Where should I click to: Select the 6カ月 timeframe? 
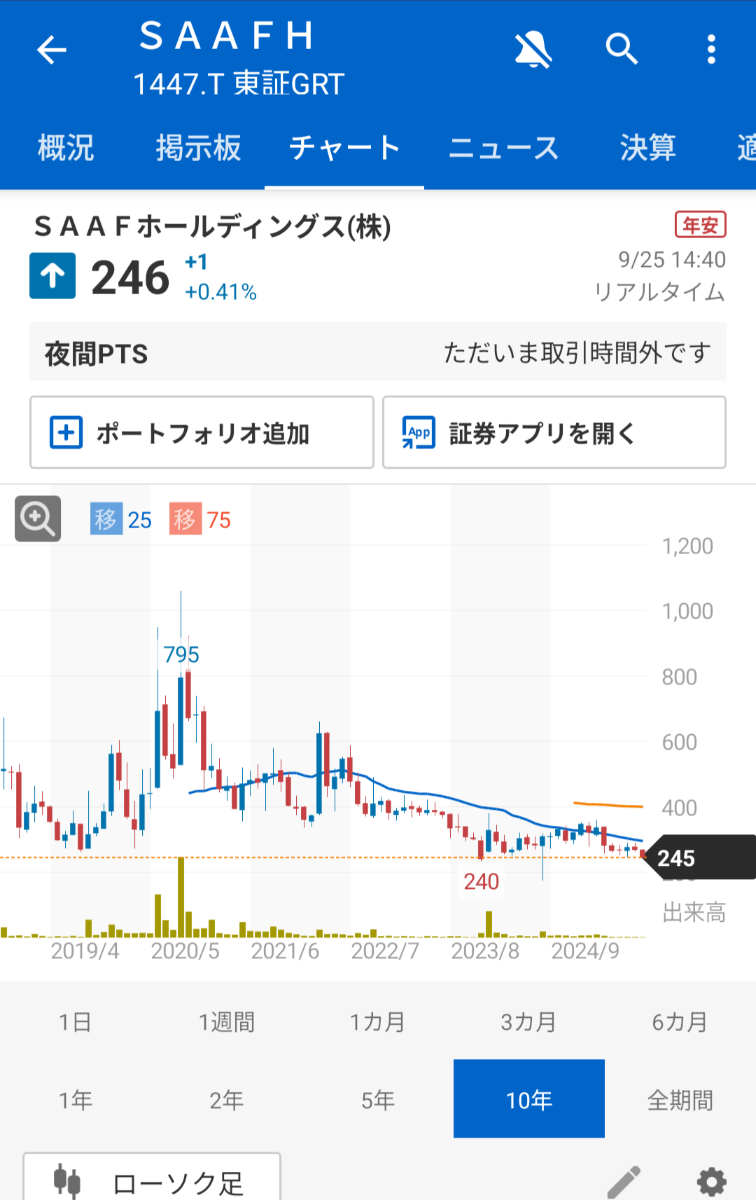tap(679, 1022)
